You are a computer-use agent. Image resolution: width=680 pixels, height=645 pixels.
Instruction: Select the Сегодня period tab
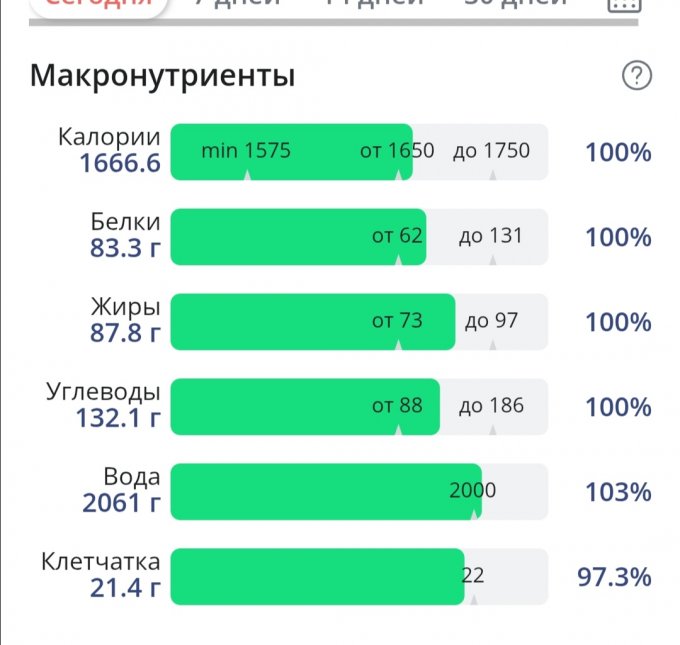[98, 3]
